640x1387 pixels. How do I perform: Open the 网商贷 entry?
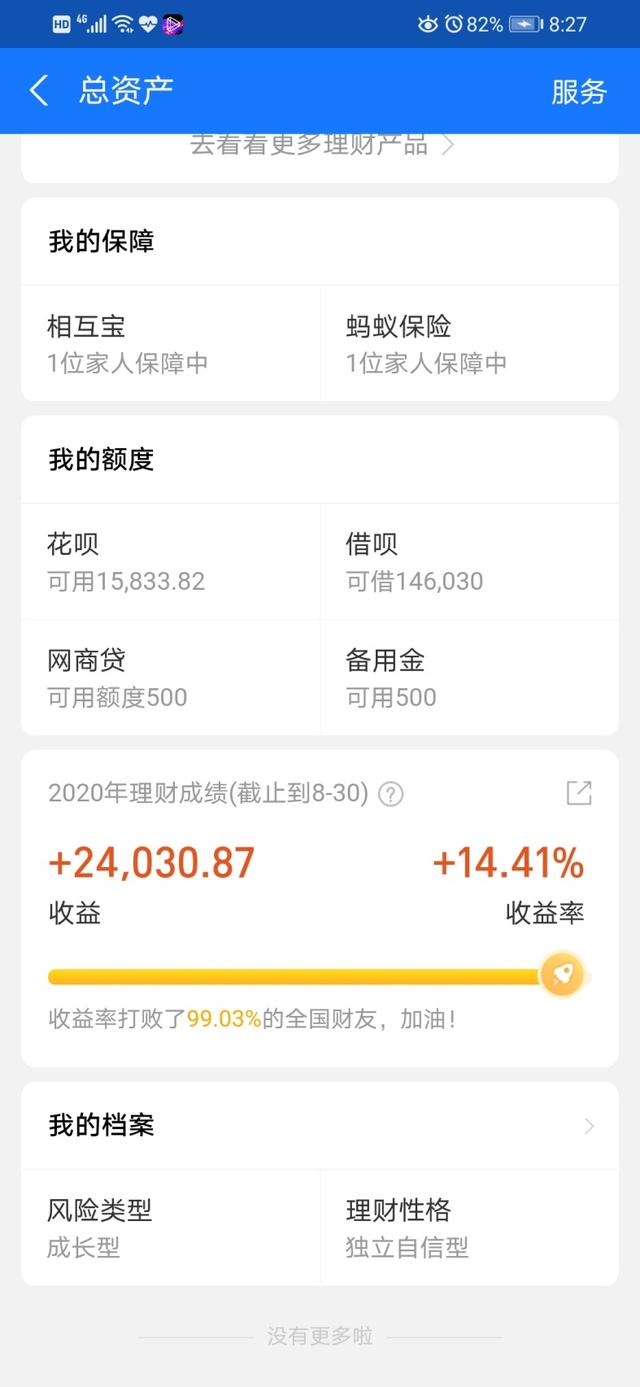170,677
